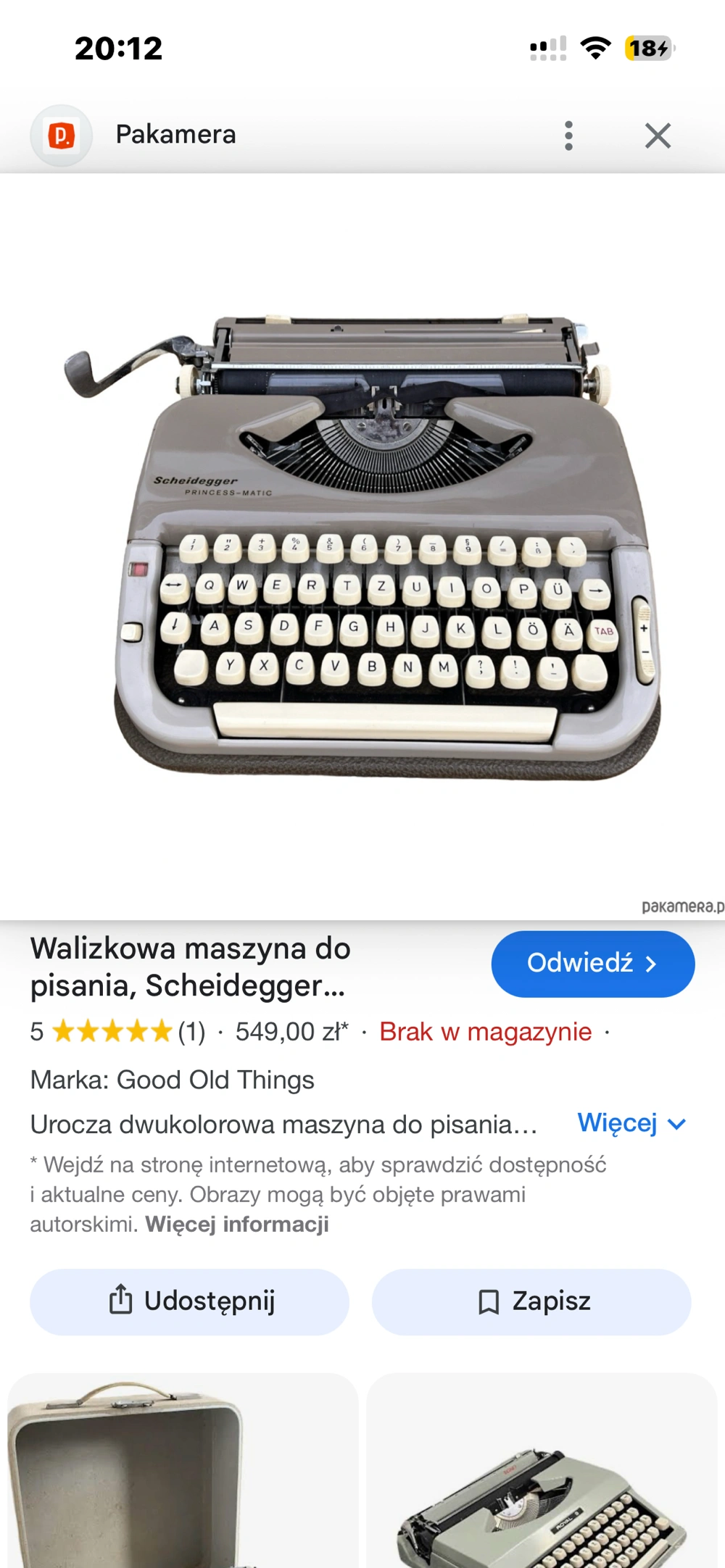Share via the Udostępnij button
Screen dimensions: 725x1568
189,1301
